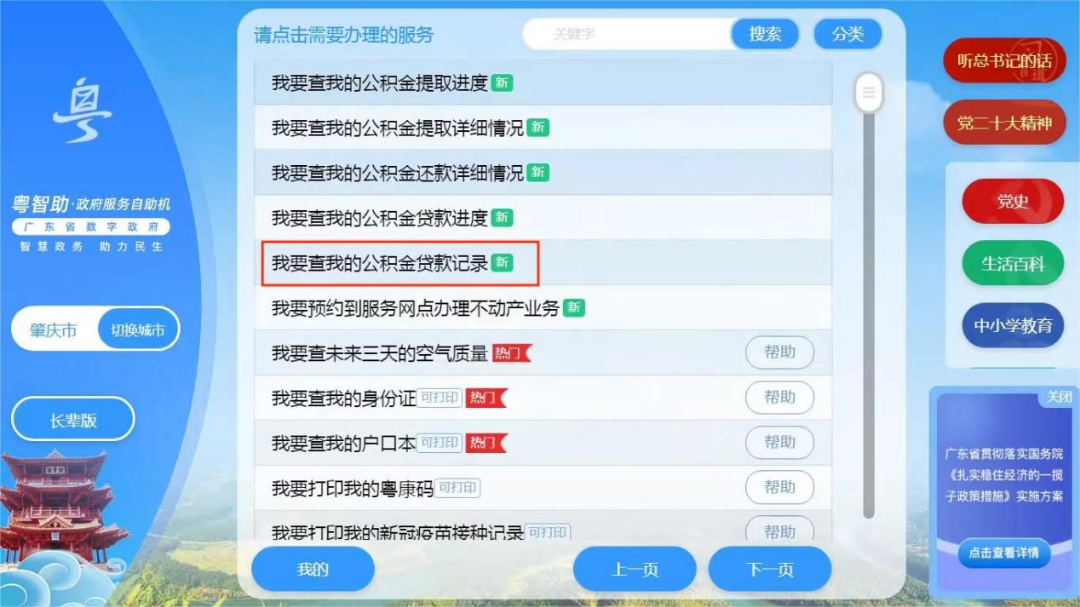Open 我要查我的公积金提取进度
This screenshot has width=1080, height=607.
tap(380, 83)
